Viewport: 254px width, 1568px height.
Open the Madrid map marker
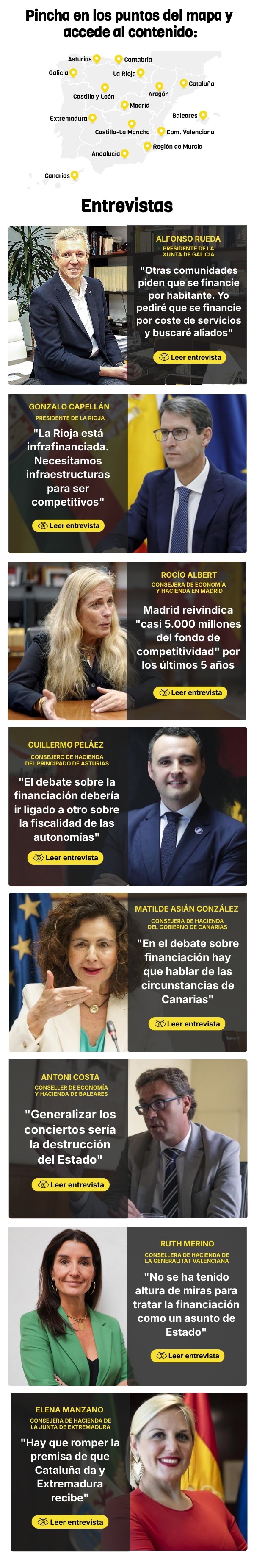click(124, 105)
